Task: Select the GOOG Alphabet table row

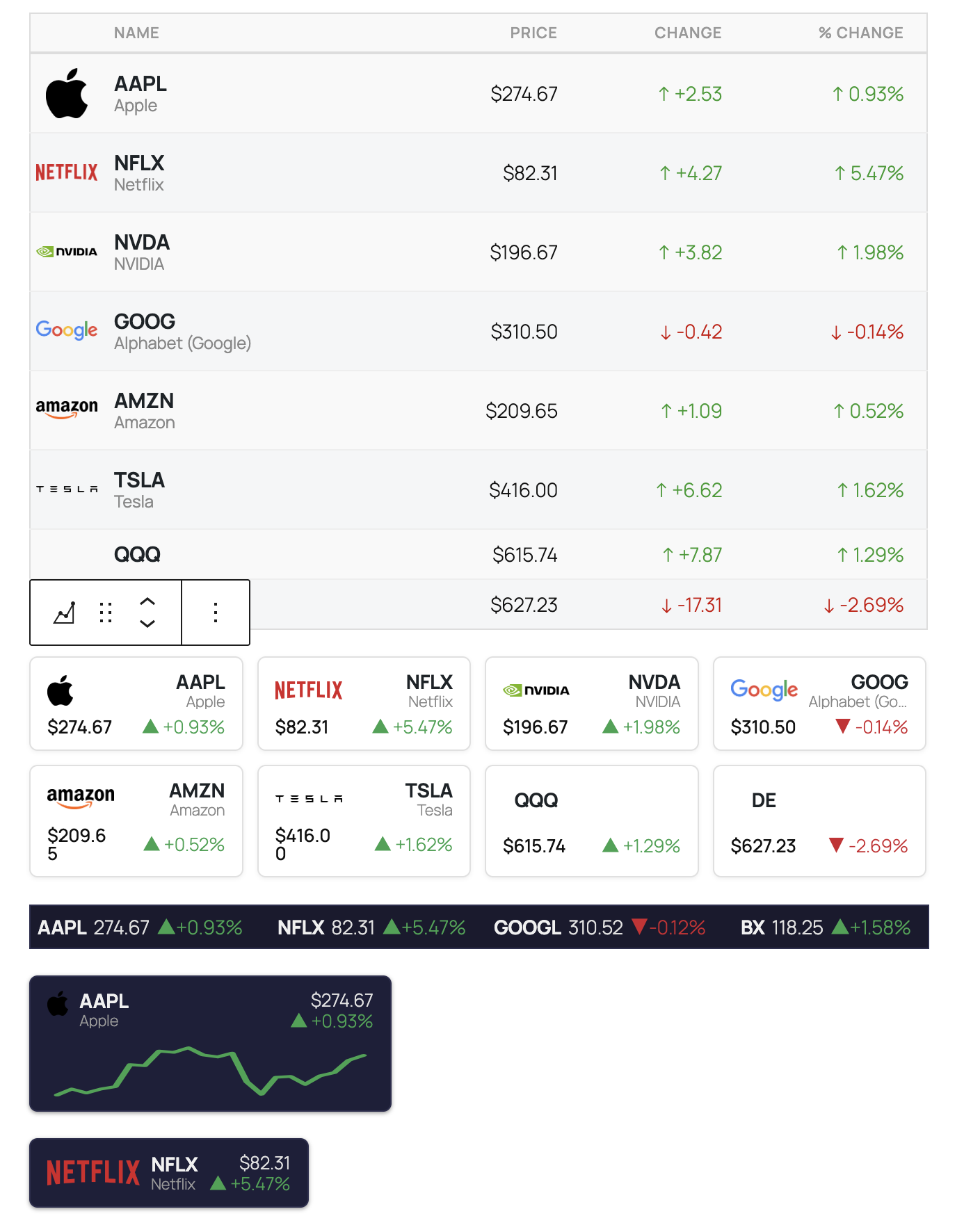Action: [x=478, y=332]
